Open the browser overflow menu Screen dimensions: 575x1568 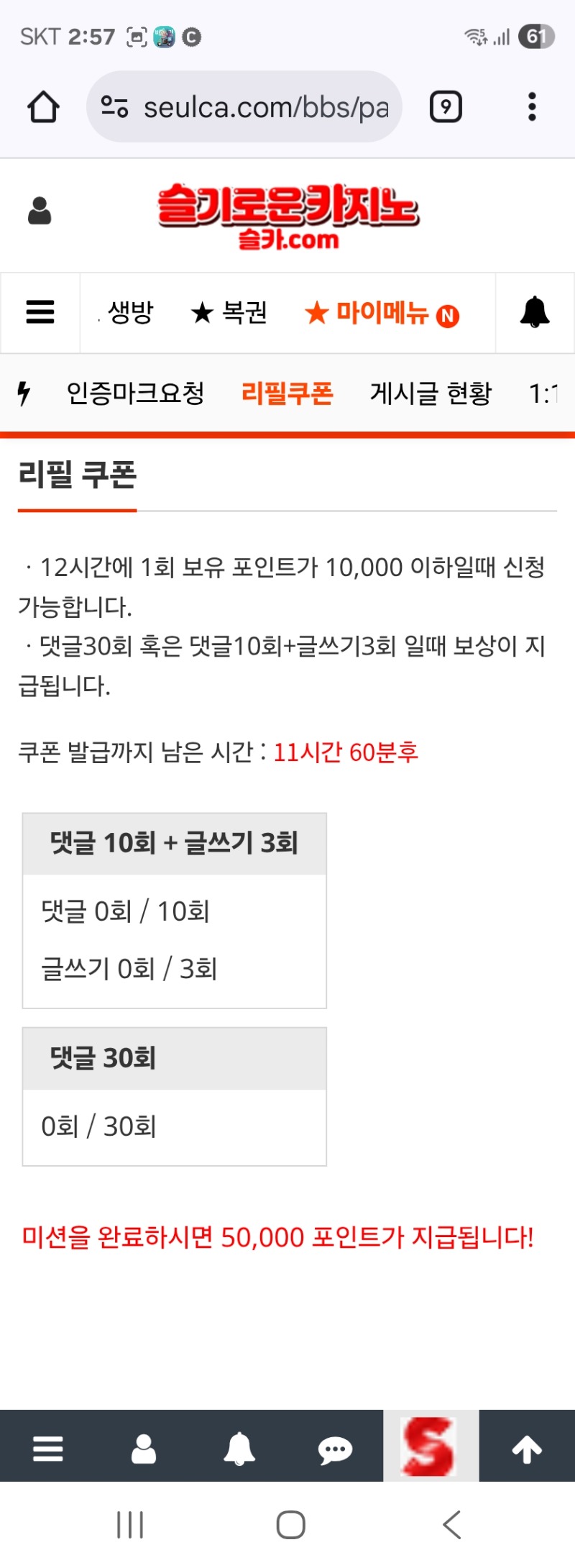532,107
